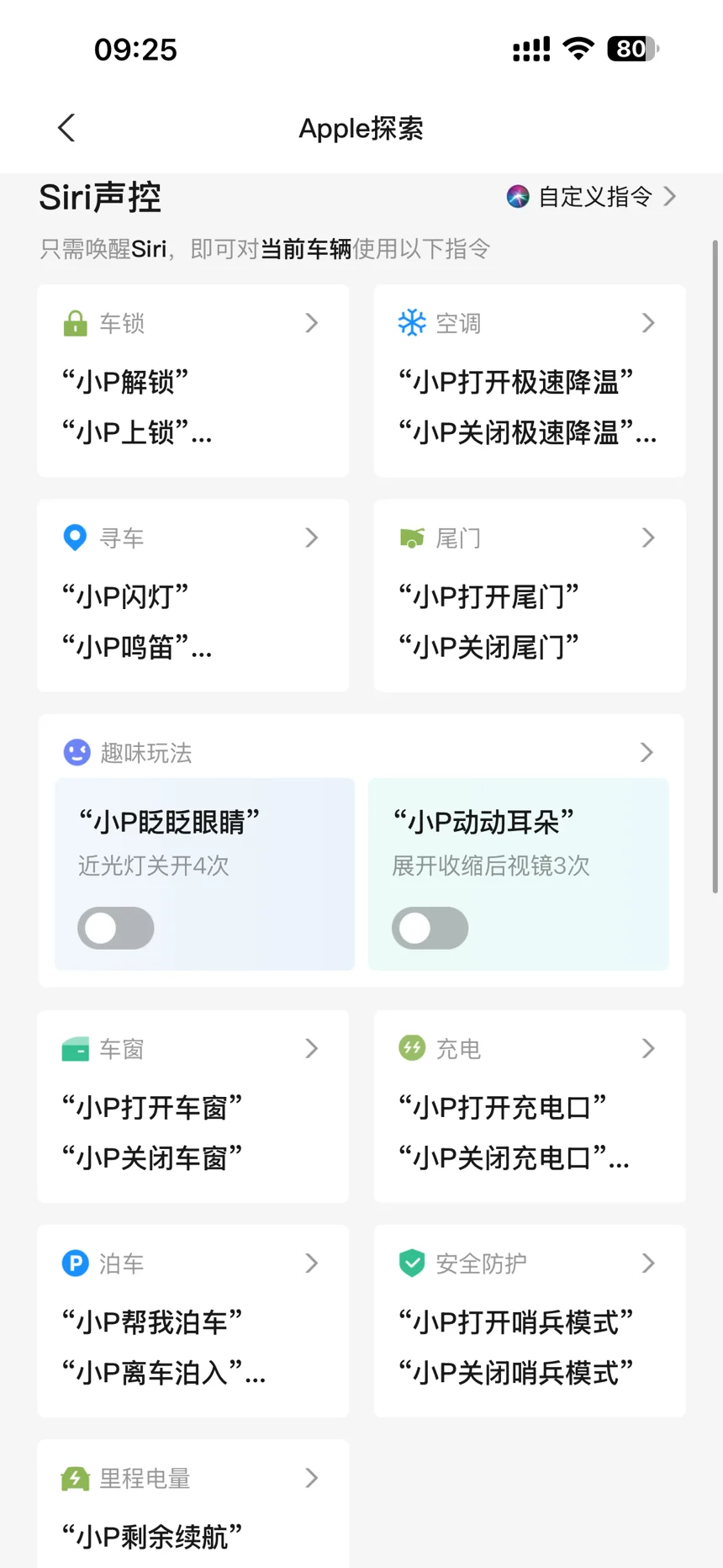Enable the 小P动动耳朵 switch
The height and width of the screenshot is (1568, 723).
430,928
